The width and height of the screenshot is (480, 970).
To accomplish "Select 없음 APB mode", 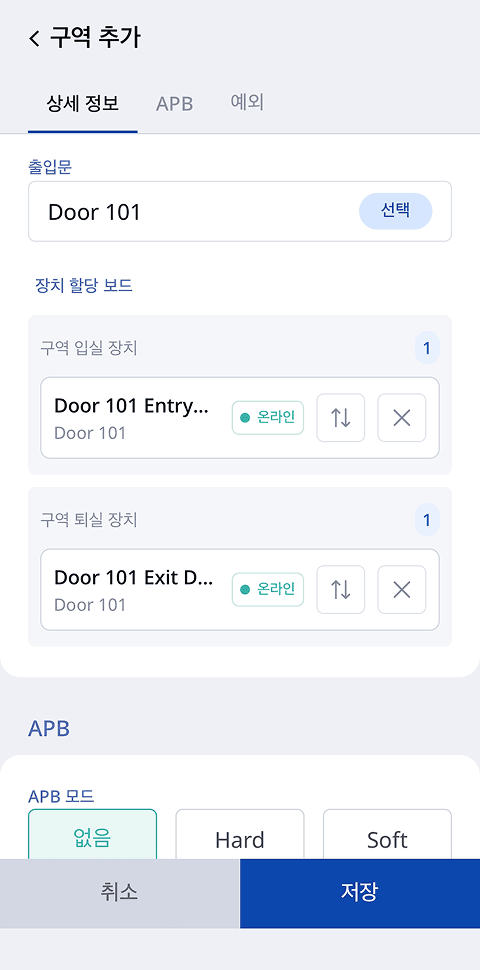I will [92, 835].
